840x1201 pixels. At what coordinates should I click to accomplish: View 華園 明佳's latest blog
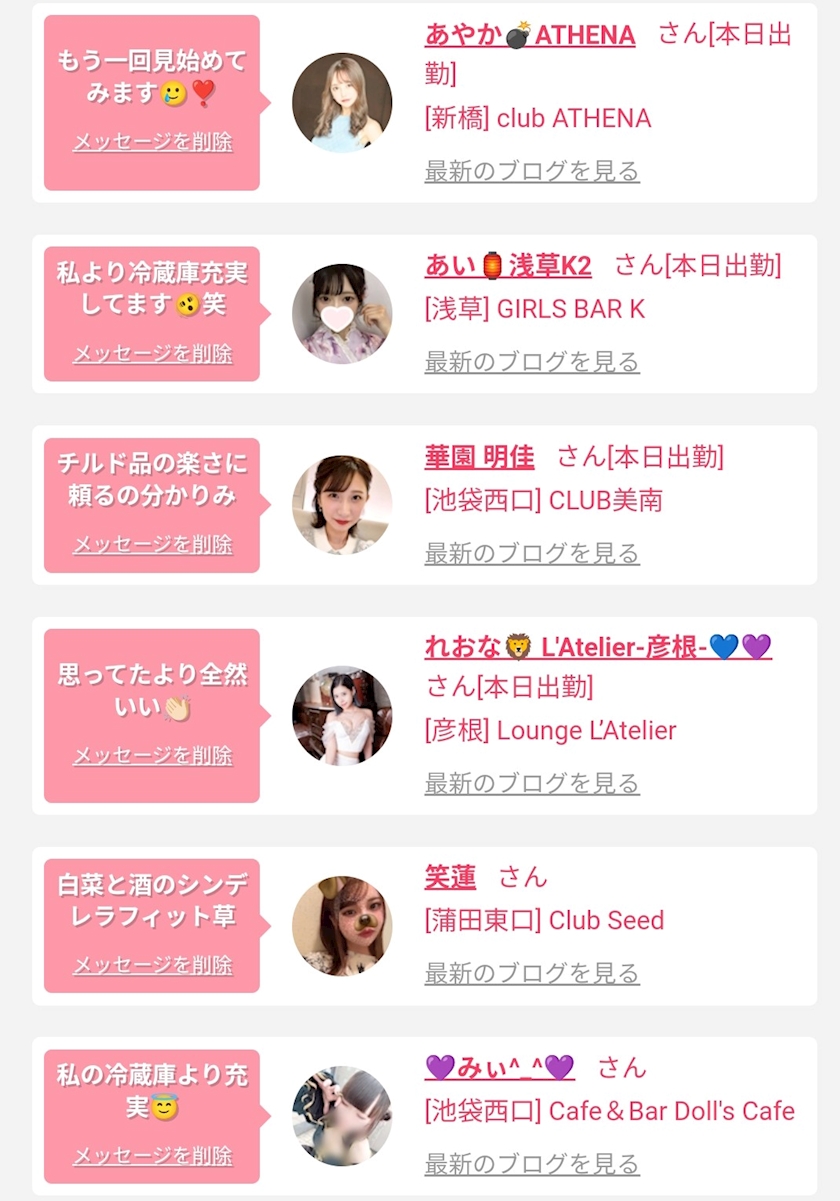pyautogui.click(x=532, y=553)
